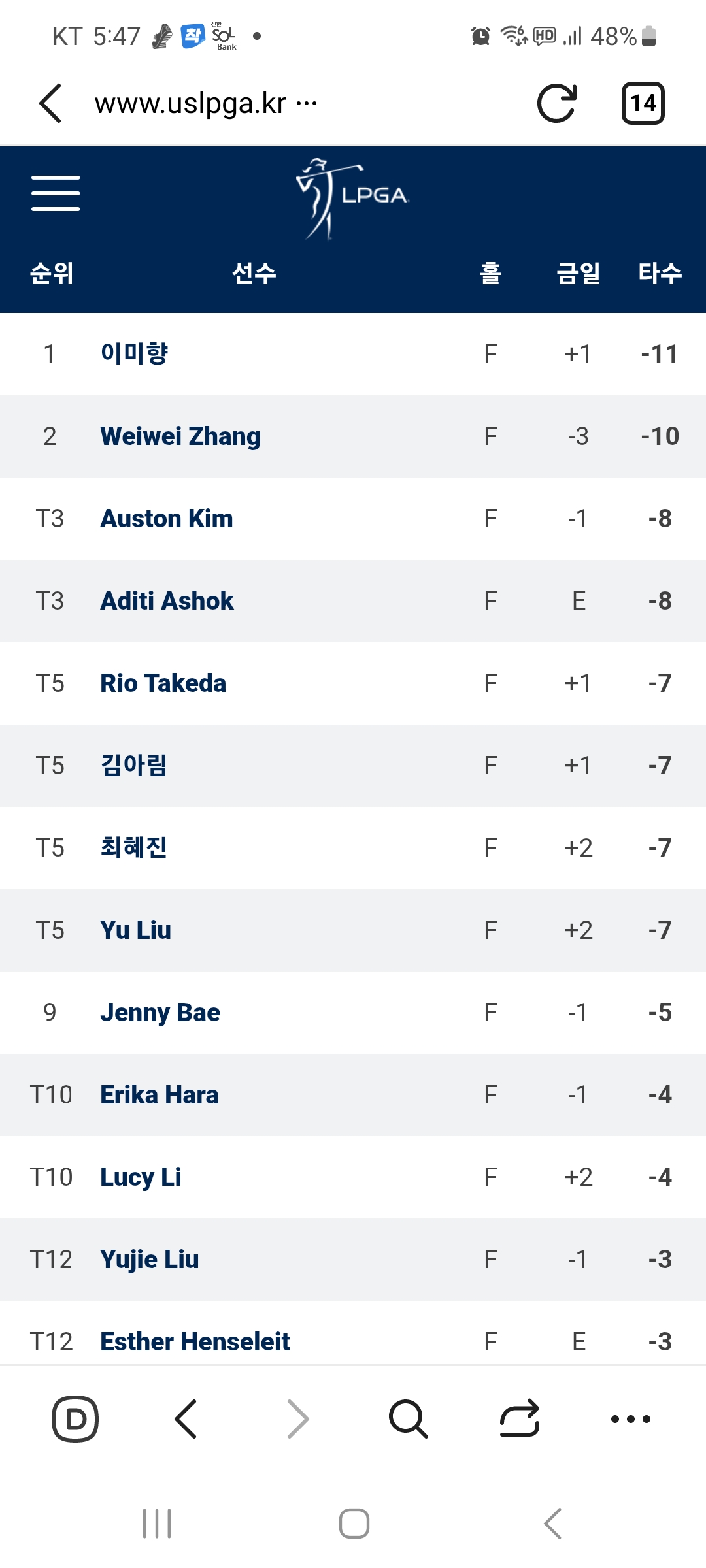Open the browser's more options menu
Viewport: 706px width, 1568px height.
[630, 1418]
